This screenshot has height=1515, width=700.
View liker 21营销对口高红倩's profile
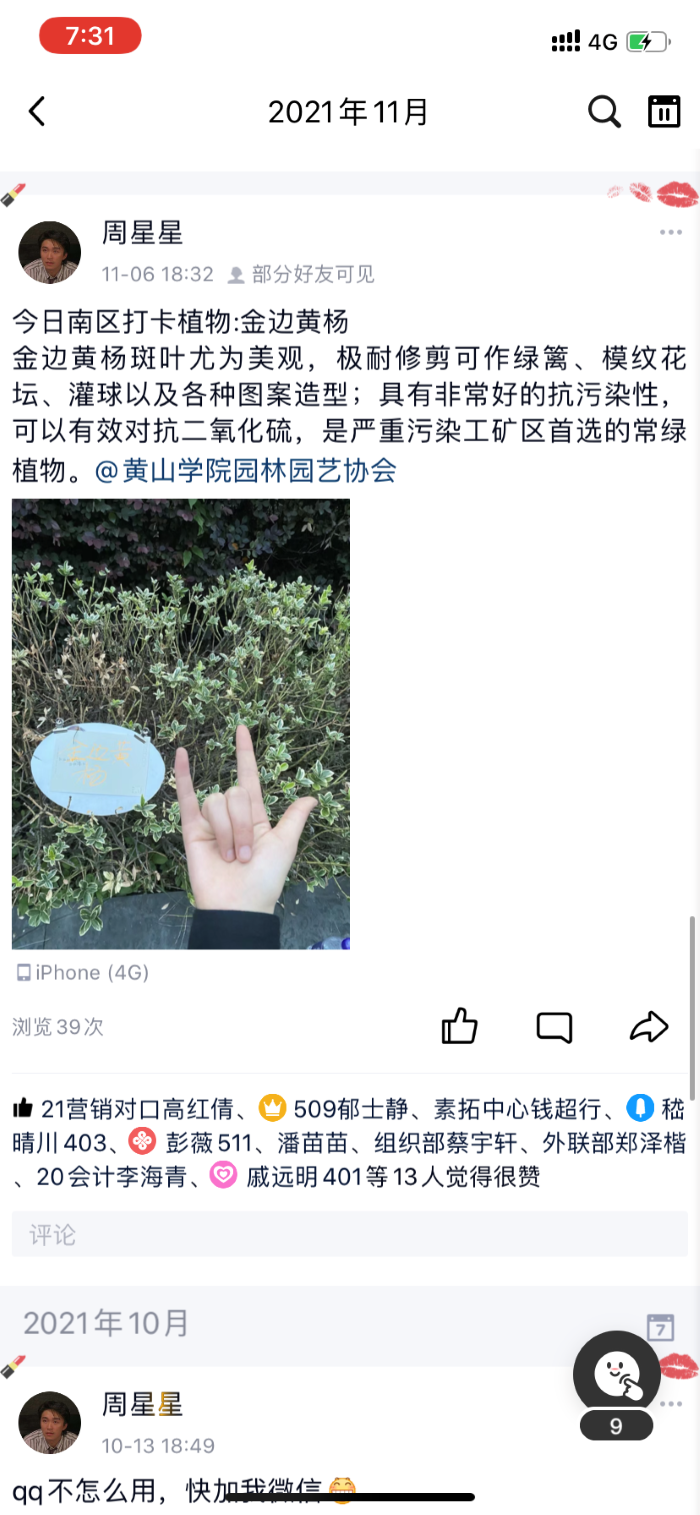click(136, 1109)
